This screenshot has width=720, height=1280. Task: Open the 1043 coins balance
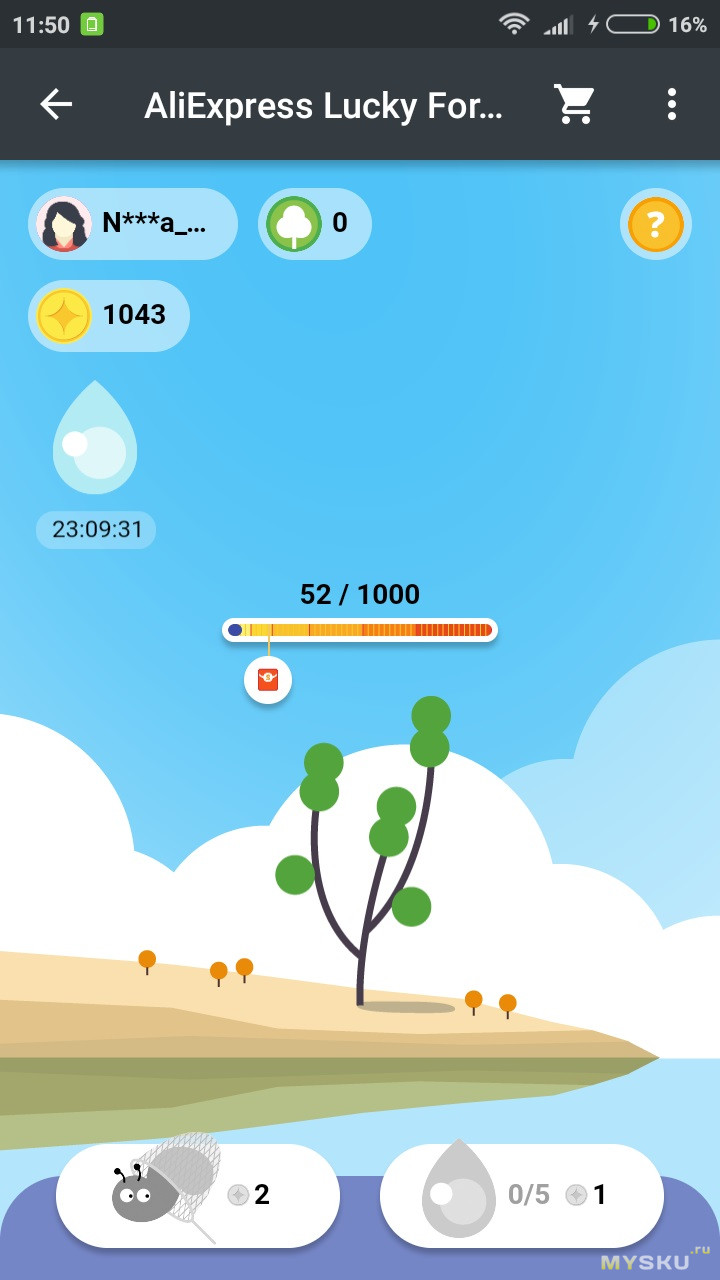109,316
